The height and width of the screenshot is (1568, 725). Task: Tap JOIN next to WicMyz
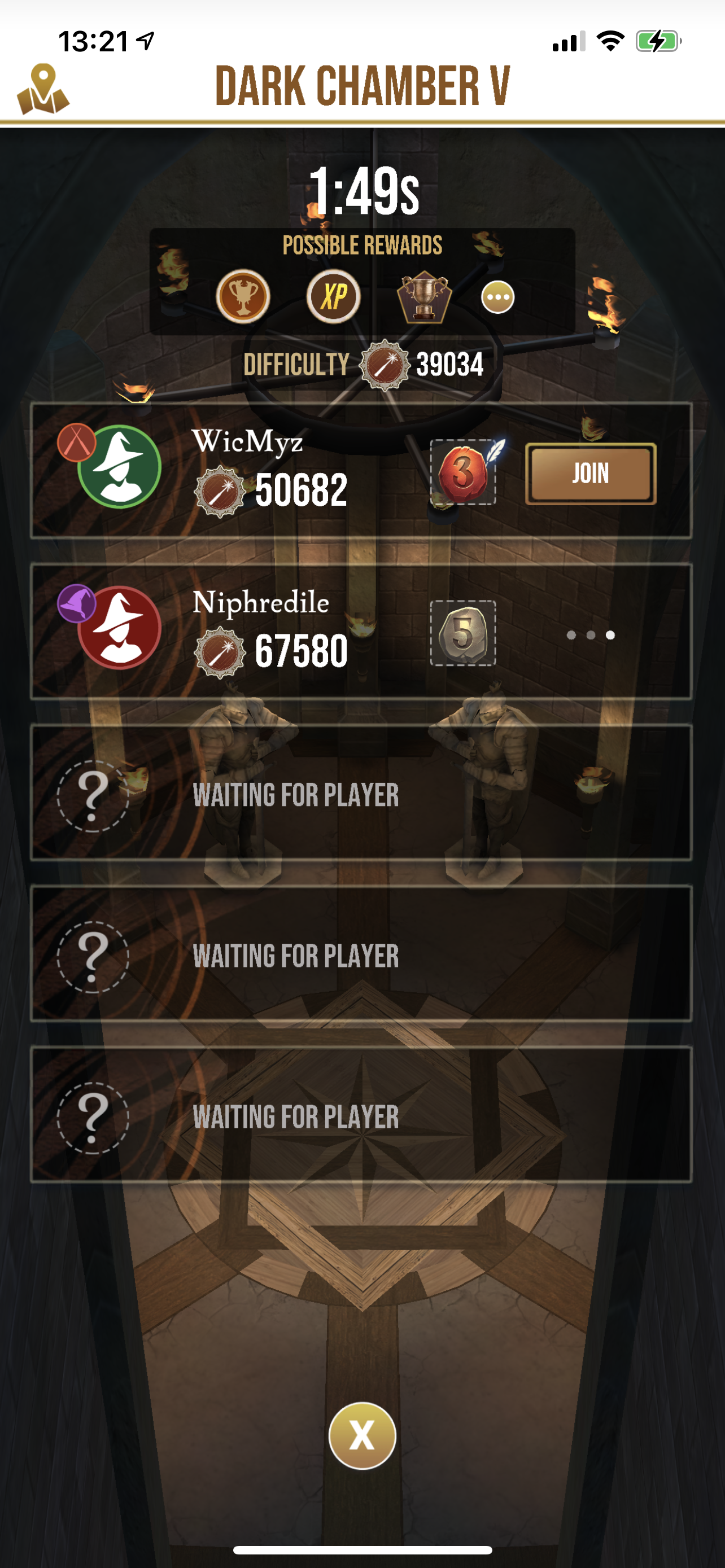click(590, 474)
